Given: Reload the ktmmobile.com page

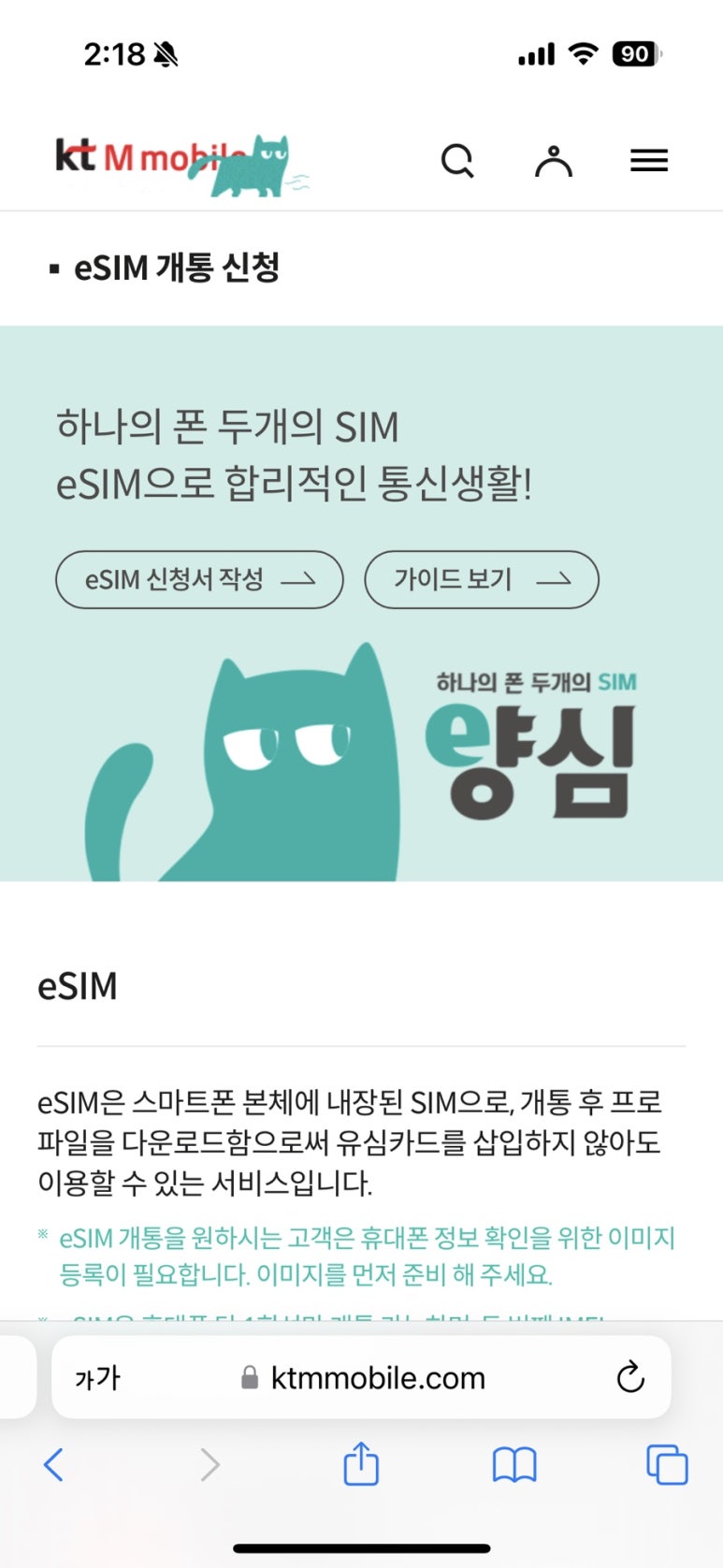Looking at the screenshot, I should (630, 1377).
